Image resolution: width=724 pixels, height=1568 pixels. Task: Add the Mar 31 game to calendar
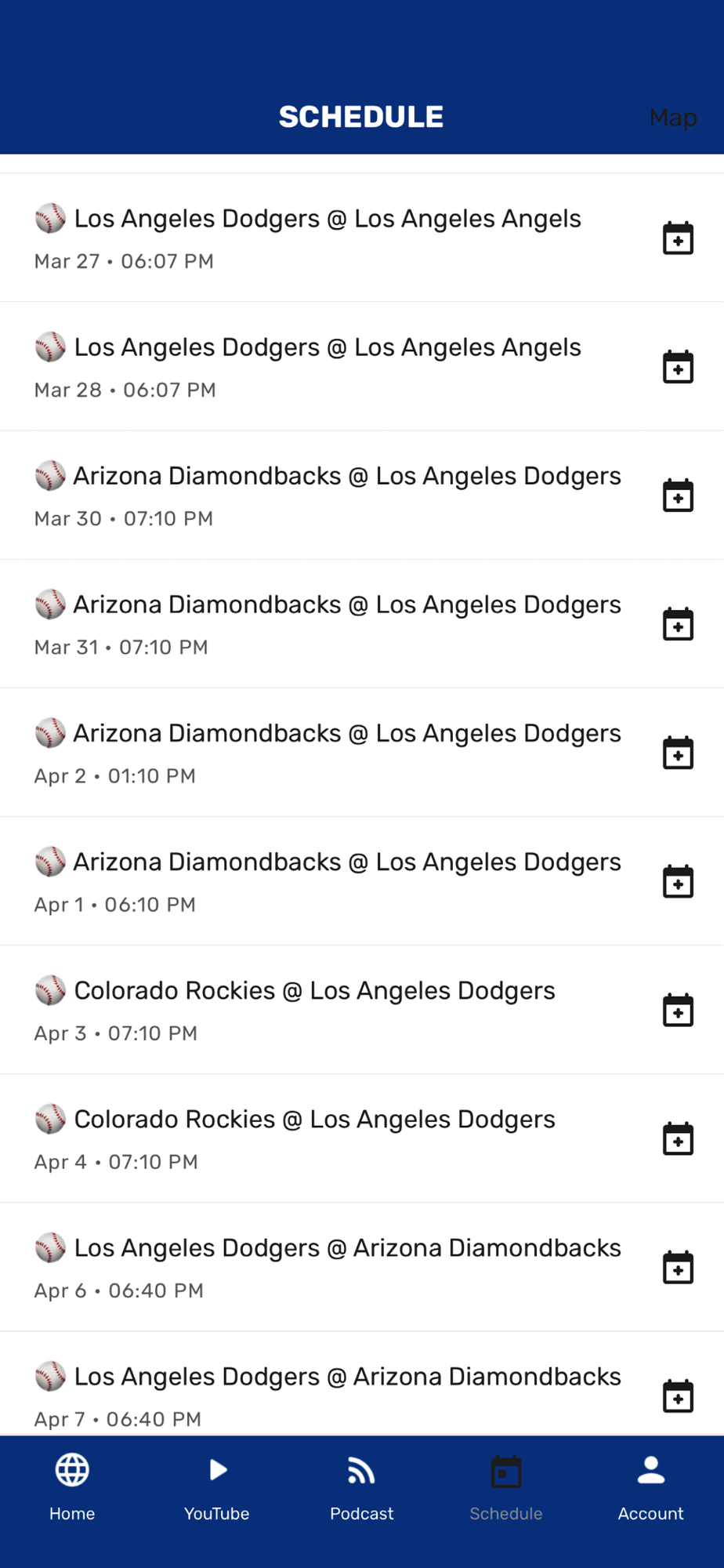(678, 624)
